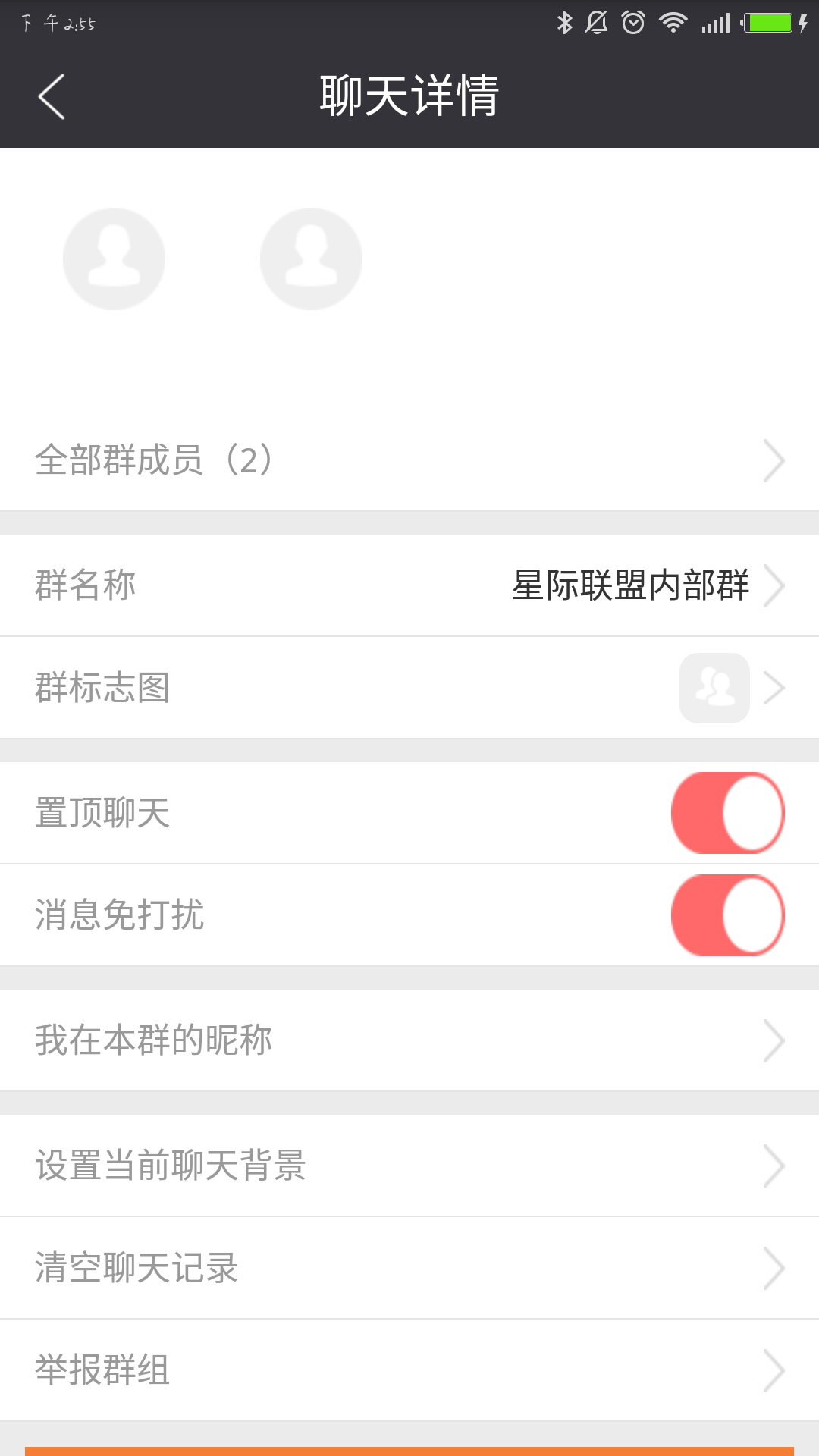819x1456 pixels.
Task: Open 我在本群的昵称 nickname setting
Action: [x=409, y=1040]
